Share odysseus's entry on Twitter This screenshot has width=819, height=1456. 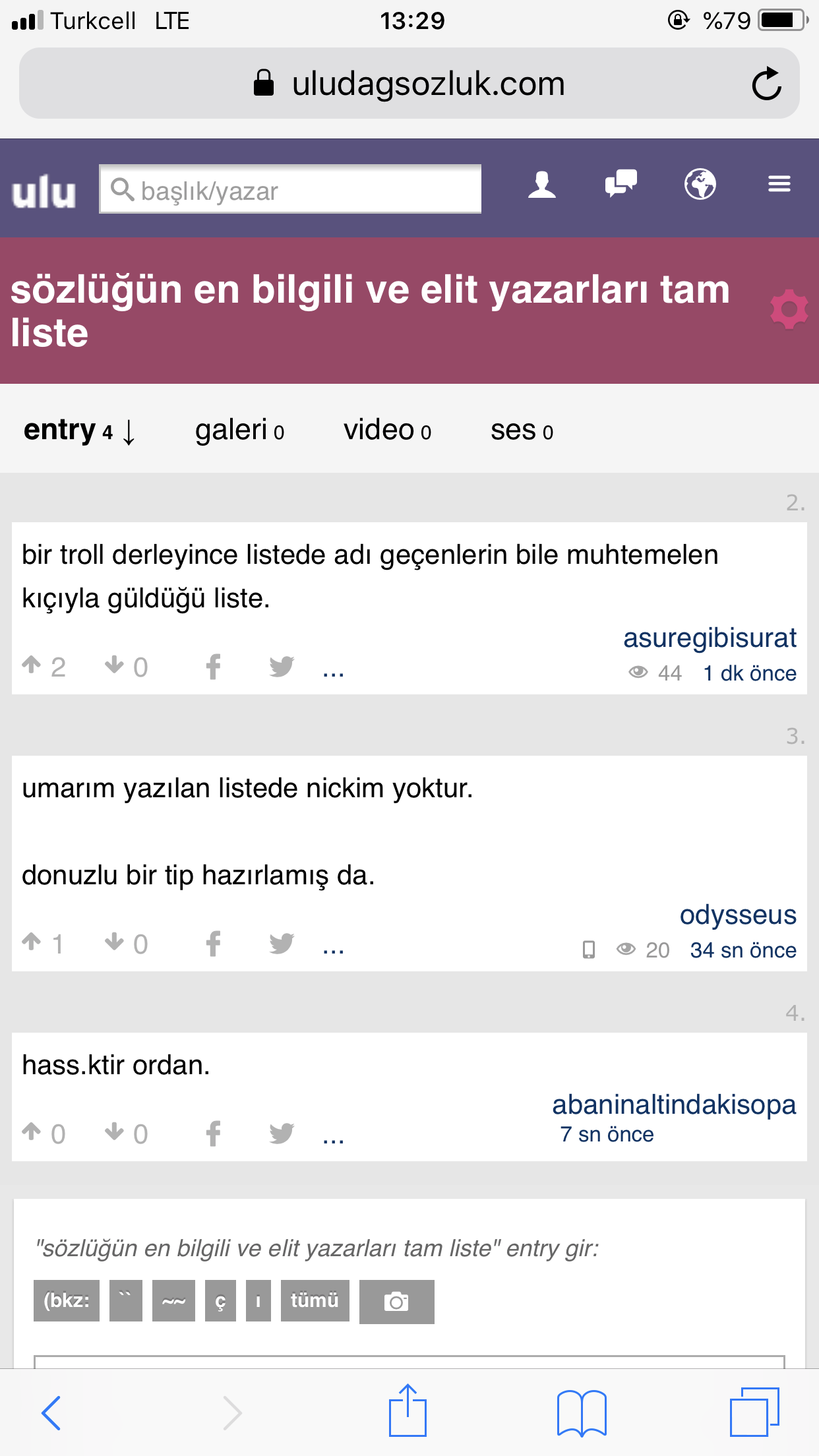[x=282, y=943]
